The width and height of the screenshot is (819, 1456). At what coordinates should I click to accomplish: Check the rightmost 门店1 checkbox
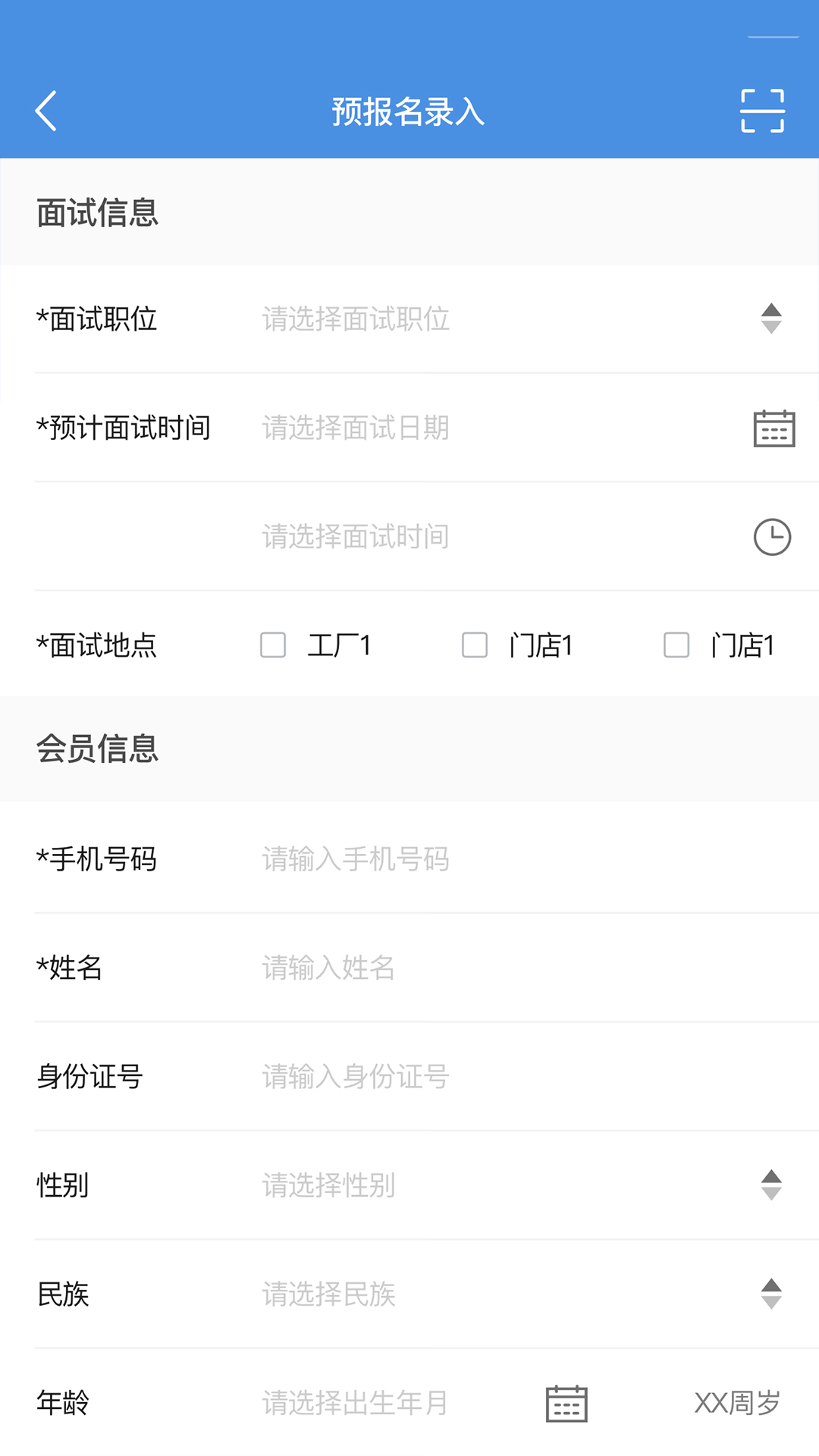point(676,645)
